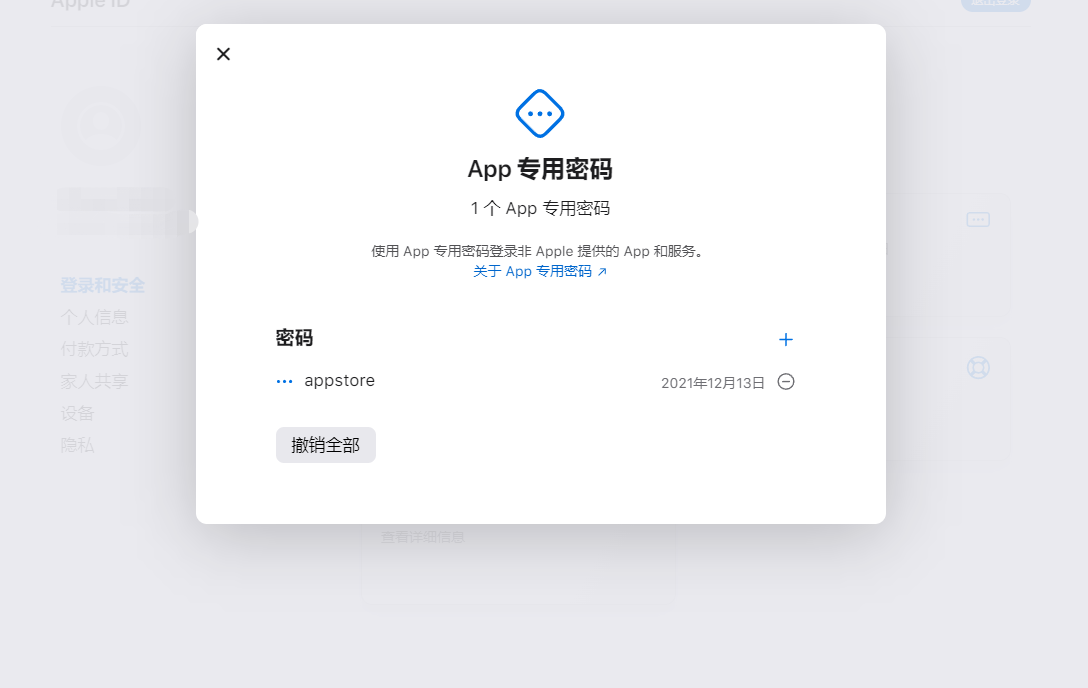Tap the 撤销全部 button
The height and width of the screenshot is (688, 1088).
click(325, 446)
